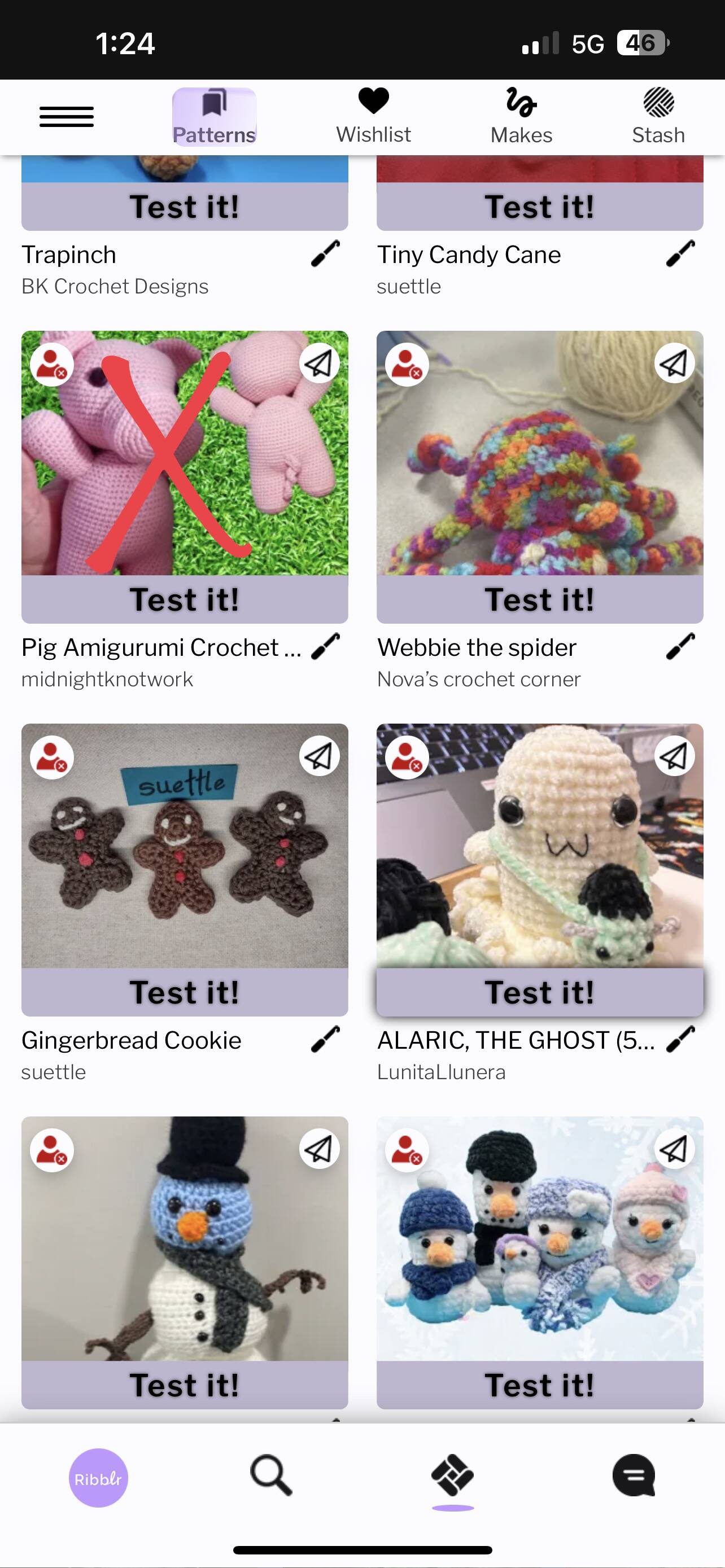Switch to the Makes tab
This screenshot has width=725, height=1568.
(521, 116)
